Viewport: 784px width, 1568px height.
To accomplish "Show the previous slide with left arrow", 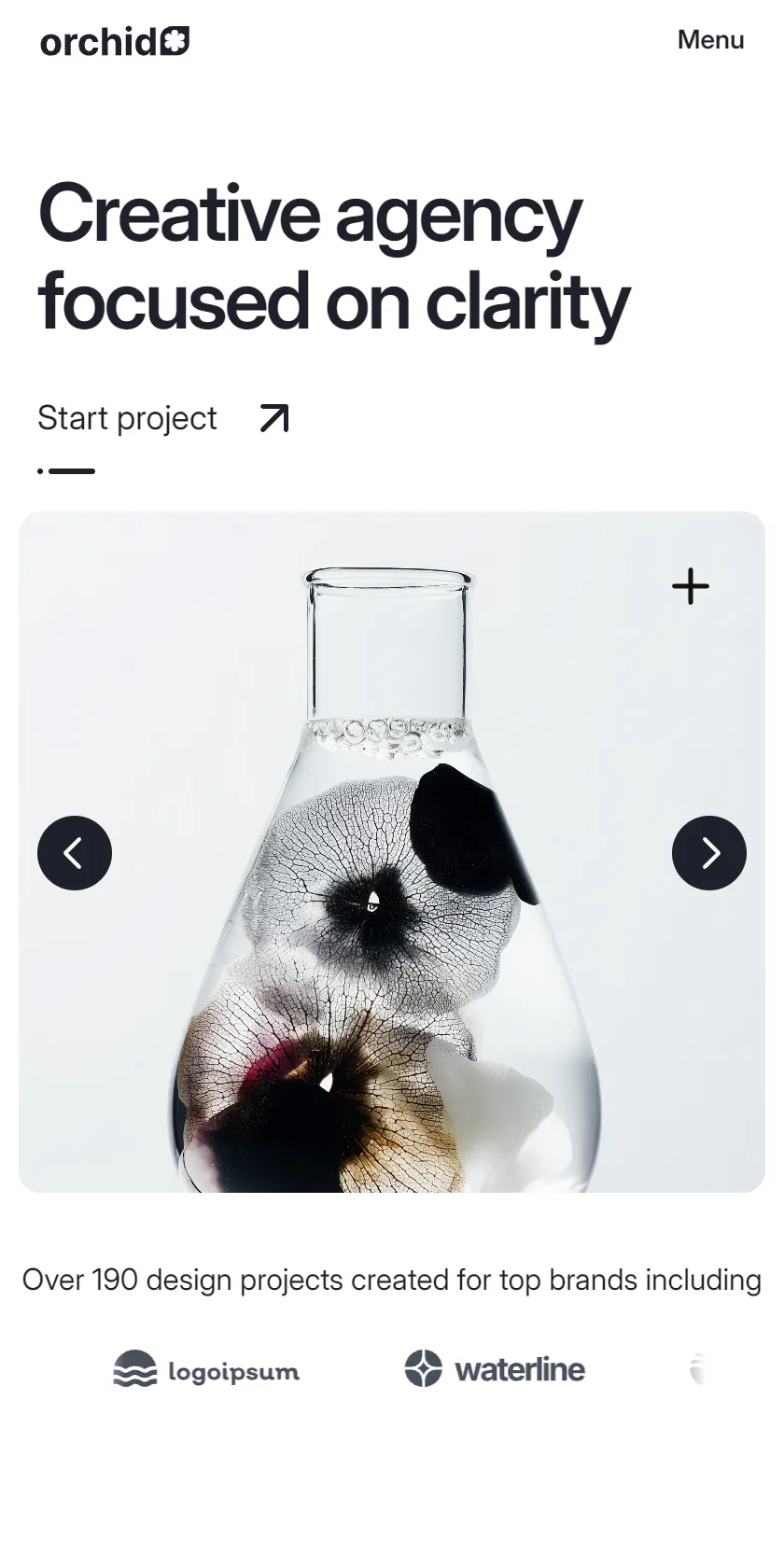I will 75,853.
